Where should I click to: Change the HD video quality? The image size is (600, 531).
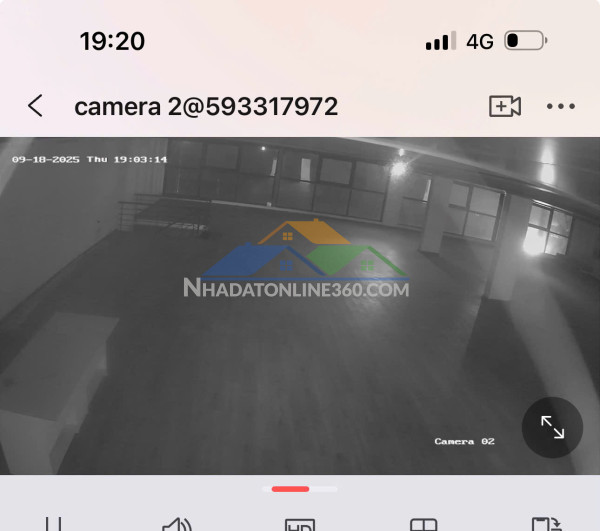point(300,525)
